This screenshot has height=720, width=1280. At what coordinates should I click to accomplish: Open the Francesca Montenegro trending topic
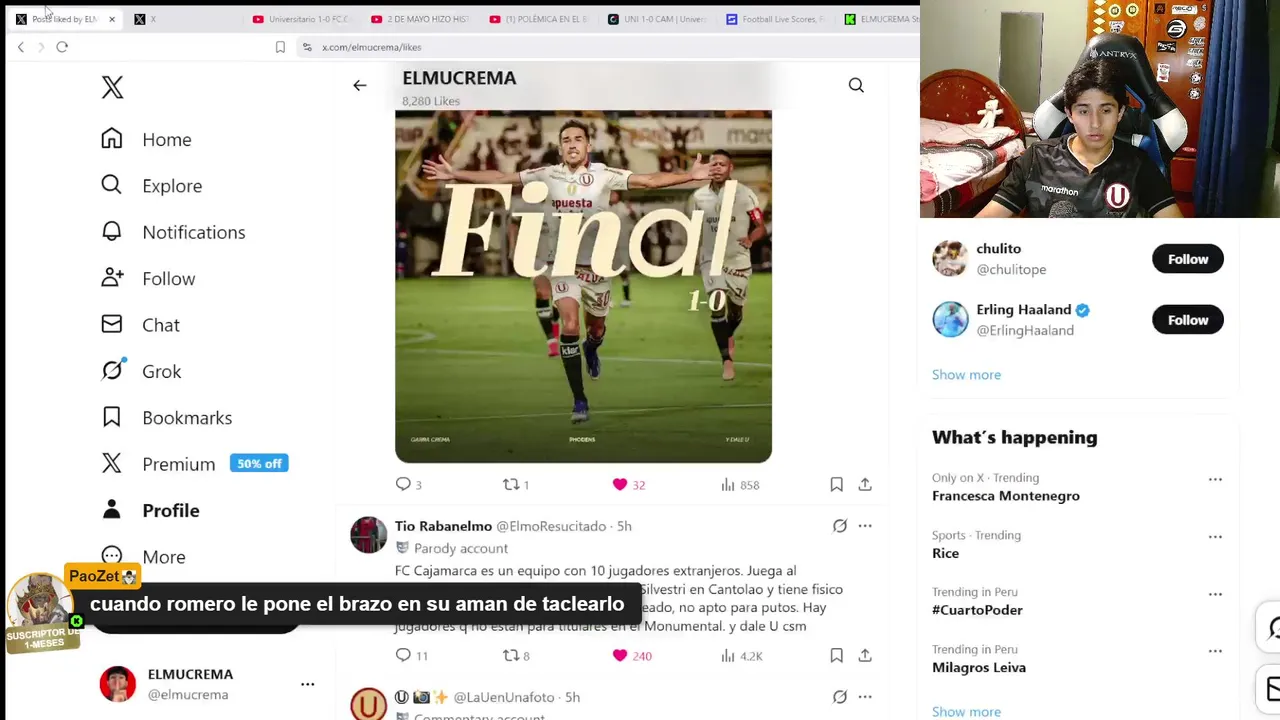coord(1005,496)
